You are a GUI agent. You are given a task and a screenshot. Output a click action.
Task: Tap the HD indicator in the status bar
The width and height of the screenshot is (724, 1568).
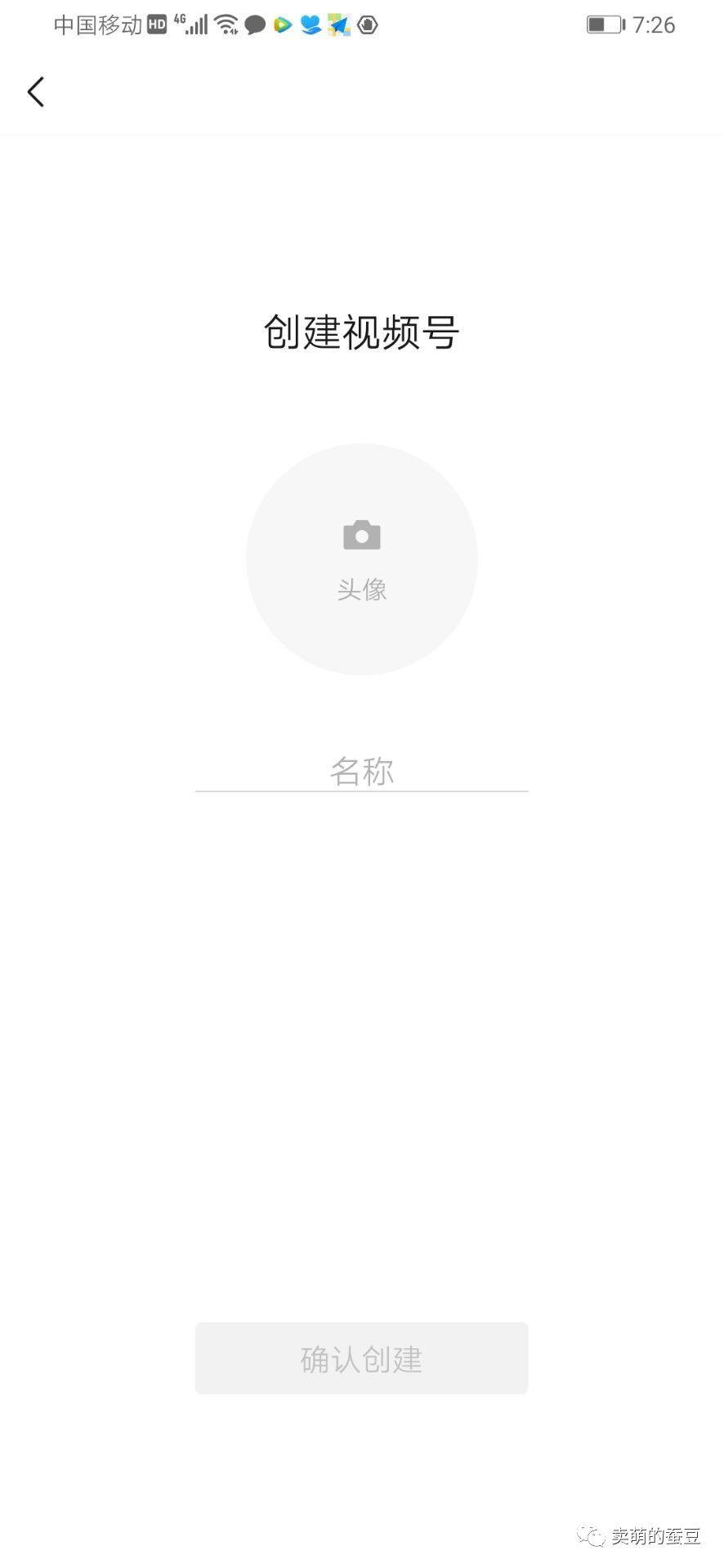pos(154,24)
